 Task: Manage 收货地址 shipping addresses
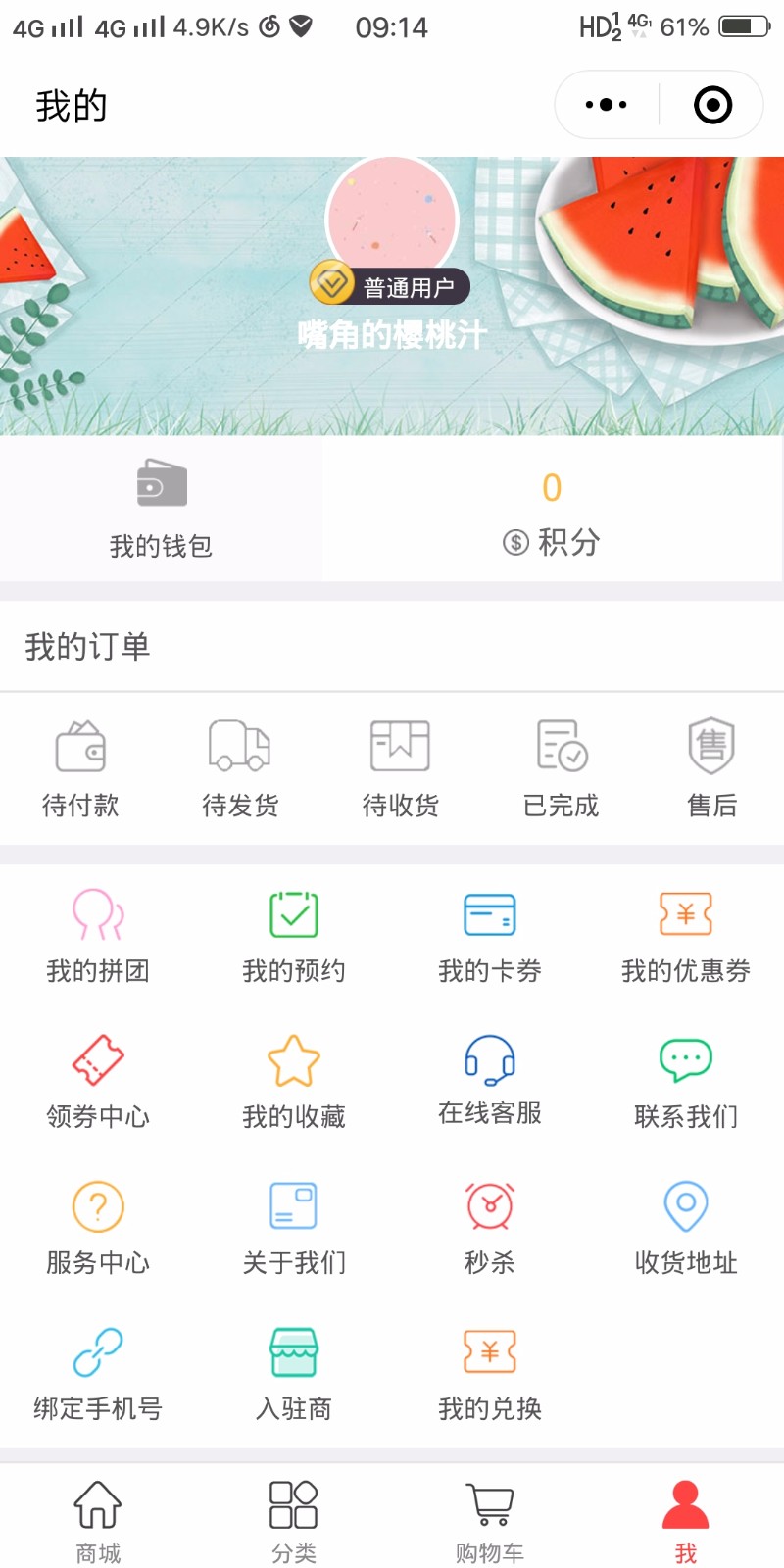click(685, 1227)
